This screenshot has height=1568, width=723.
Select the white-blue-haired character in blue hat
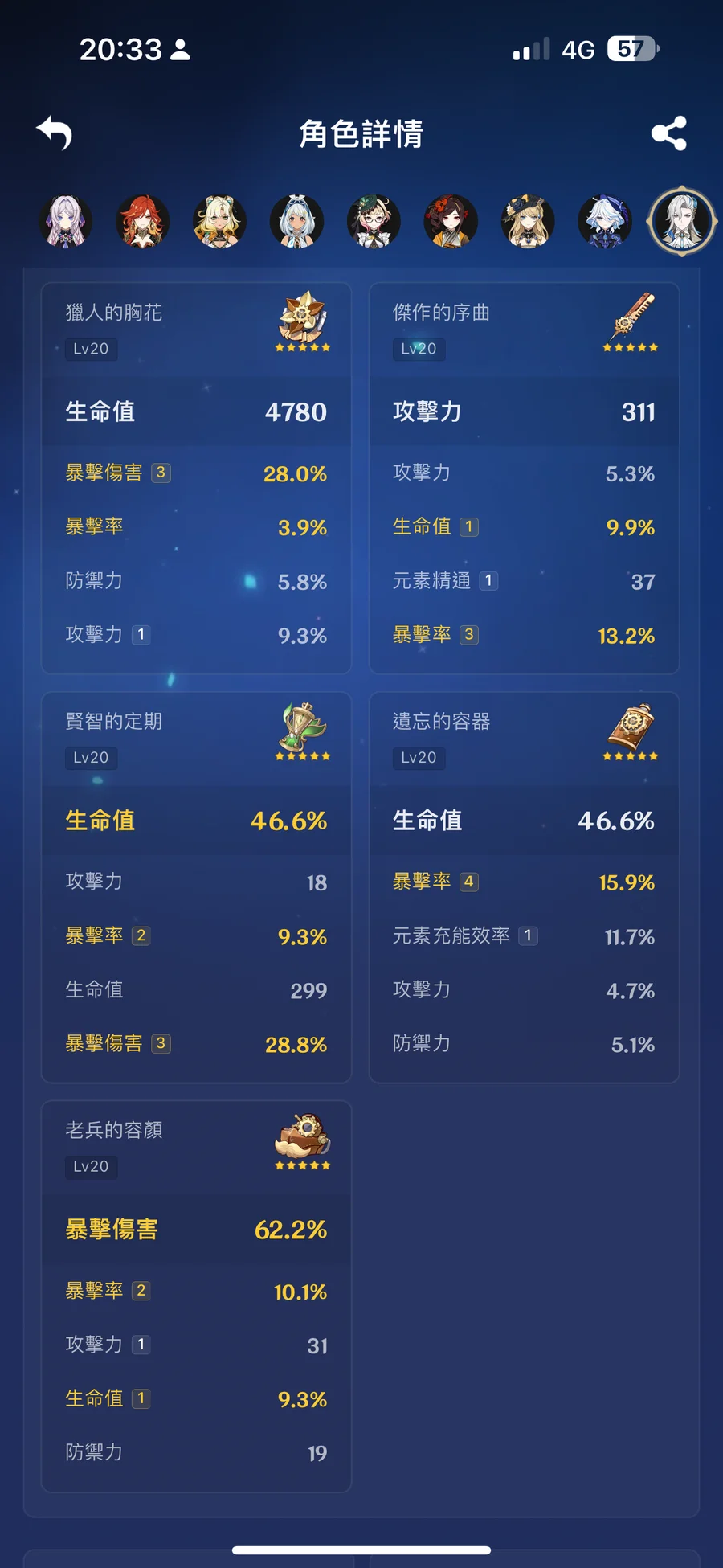coord(605,221)
